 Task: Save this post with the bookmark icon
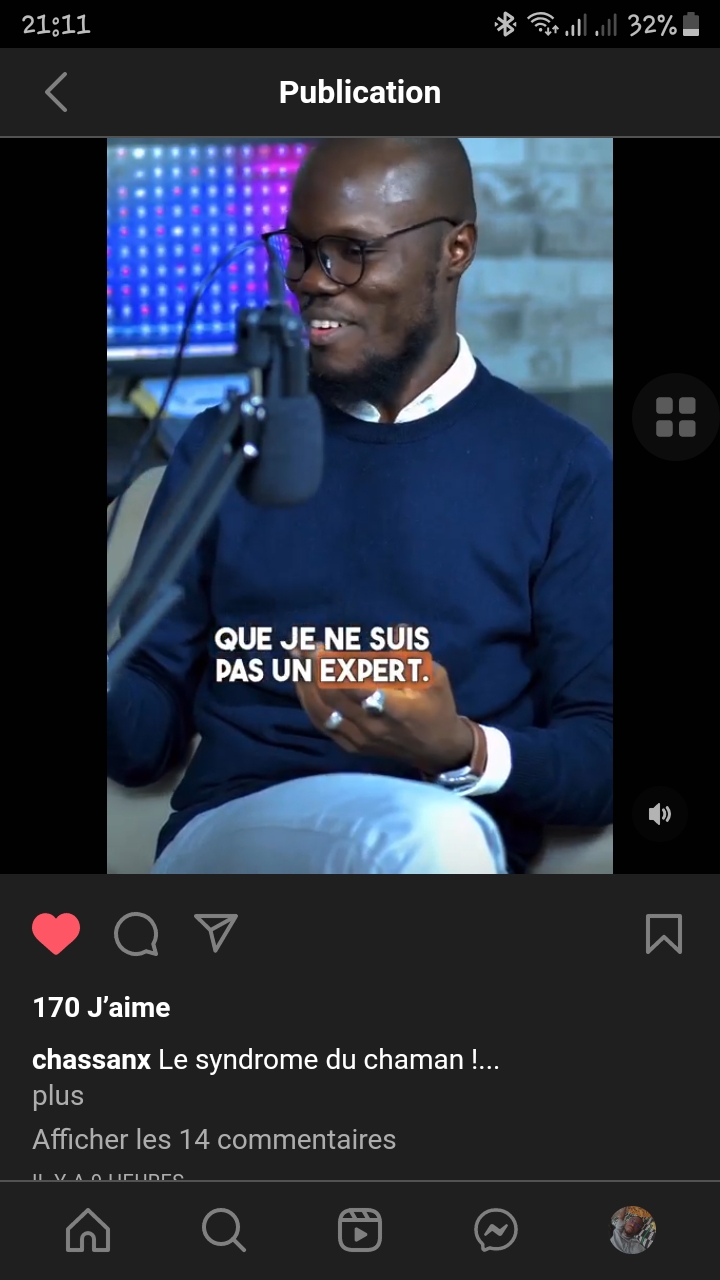(664, 934)
